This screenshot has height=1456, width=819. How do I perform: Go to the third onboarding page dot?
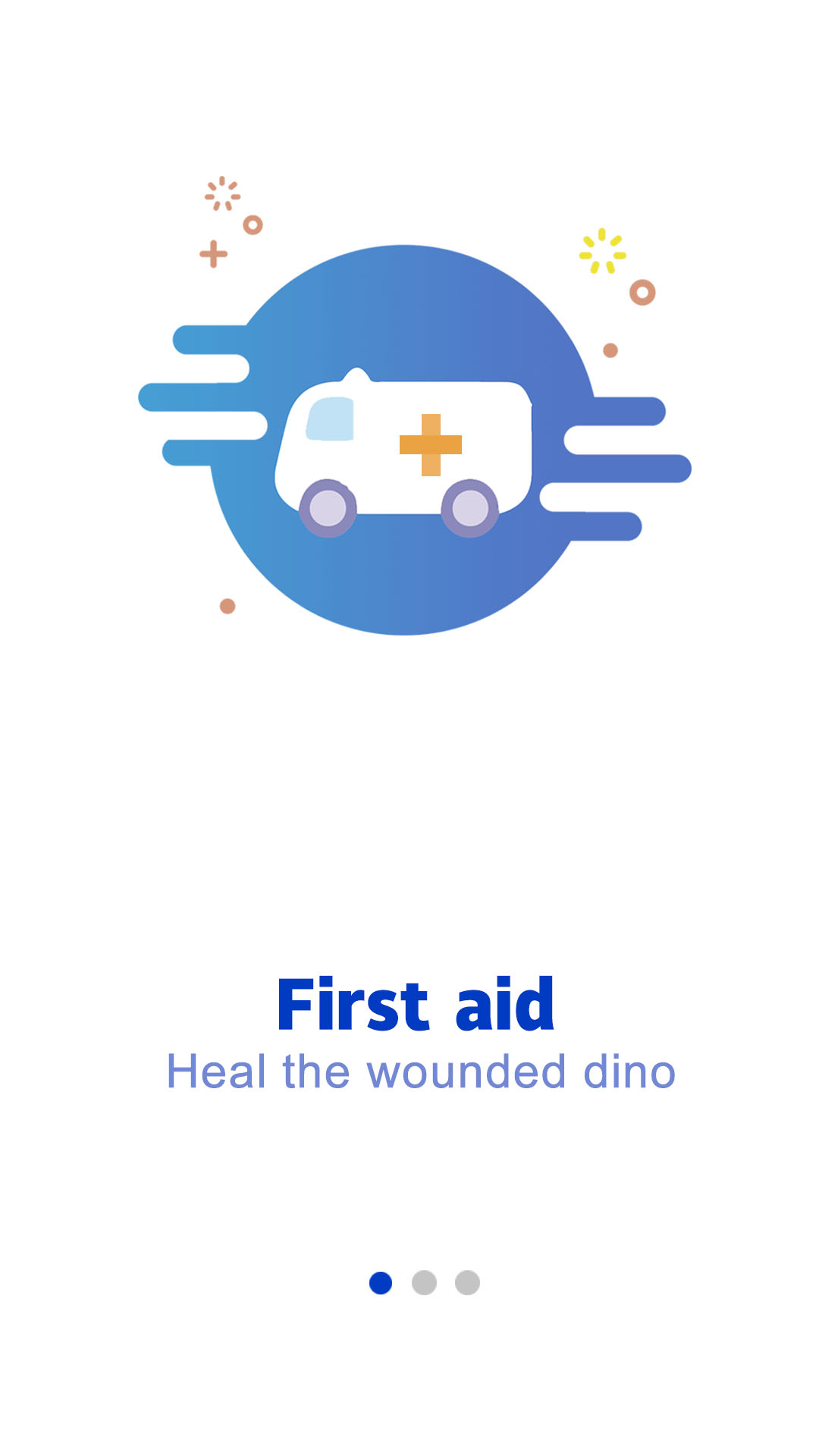coord(467,1282)
